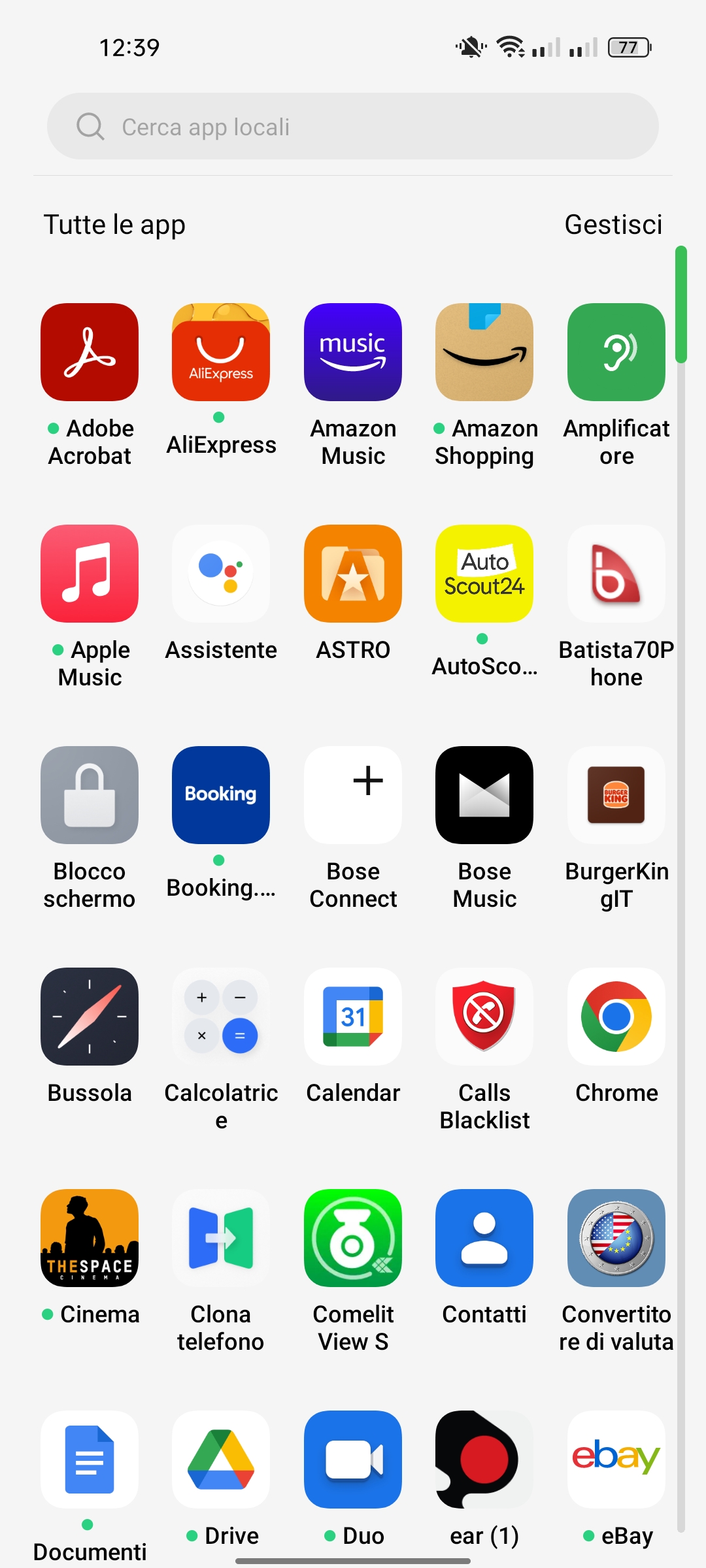Open Calcolatrice calculator

221,1017
